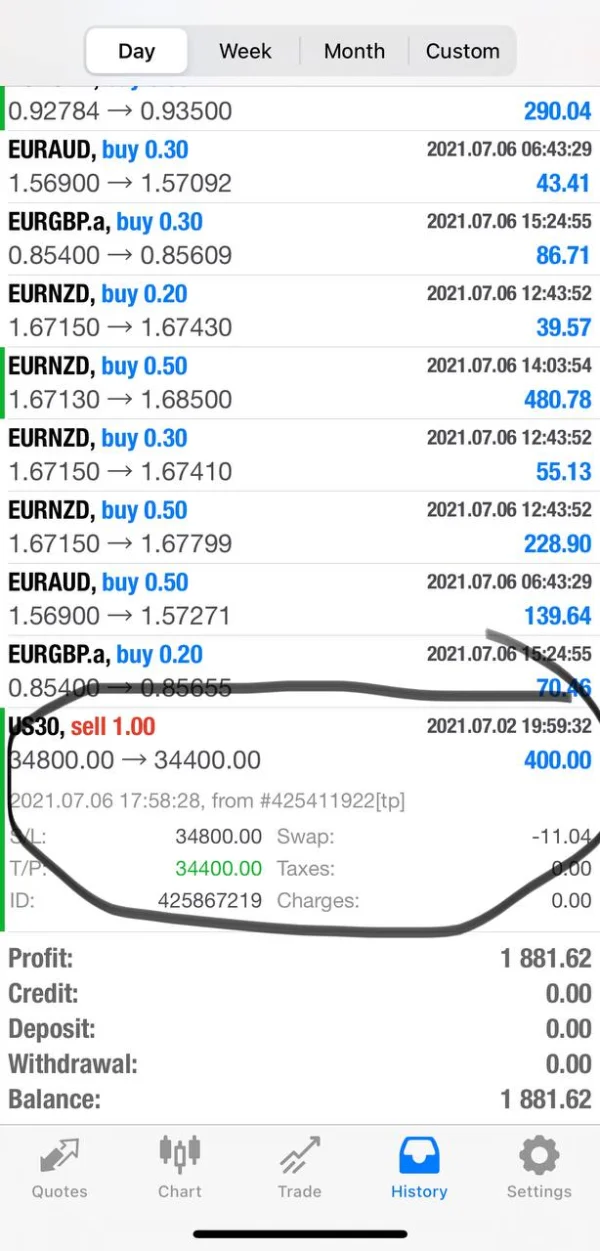Show history for the Month
The image size is (600, 1251).
[x=354, y=51]
